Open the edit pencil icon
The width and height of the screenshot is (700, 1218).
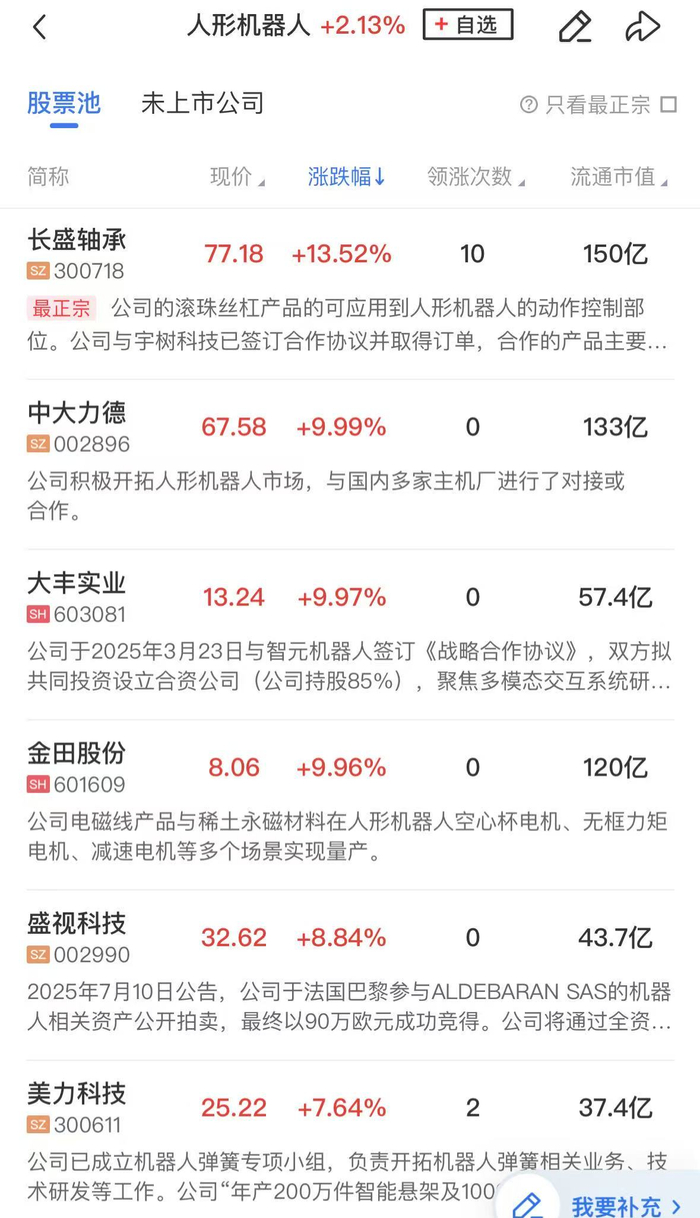click(x=575, y=27)
